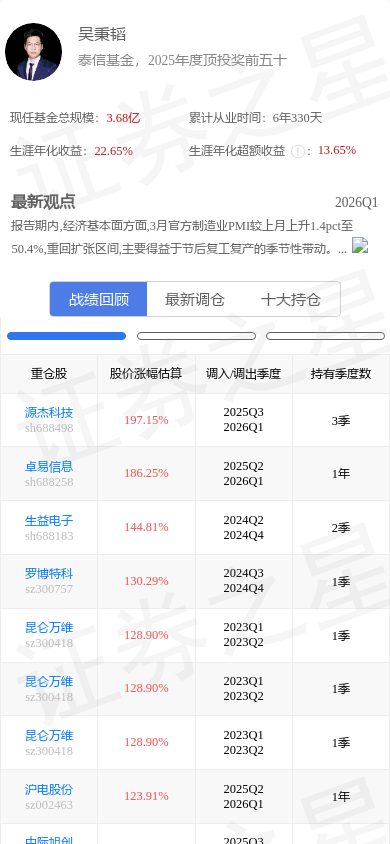Image resolution: width=390 pixels, height=844 pixels.
Task: Select the 战绩回顾 tab
Action: pyautogui.click(x=98, y=299)
